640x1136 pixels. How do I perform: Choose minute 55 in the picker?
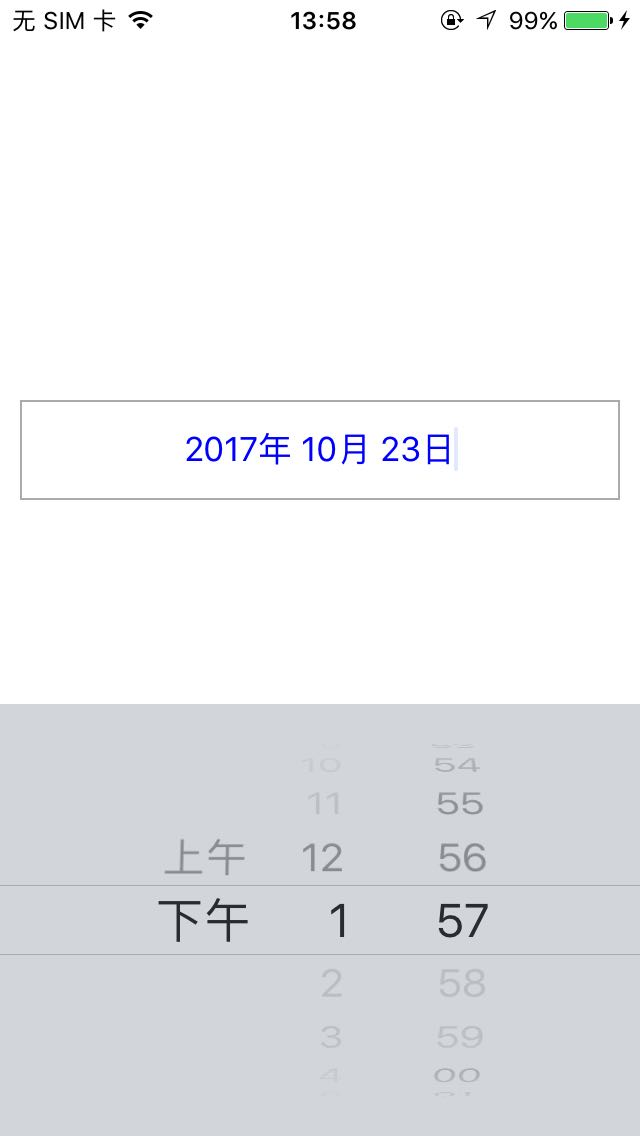(x=460, y=803)
